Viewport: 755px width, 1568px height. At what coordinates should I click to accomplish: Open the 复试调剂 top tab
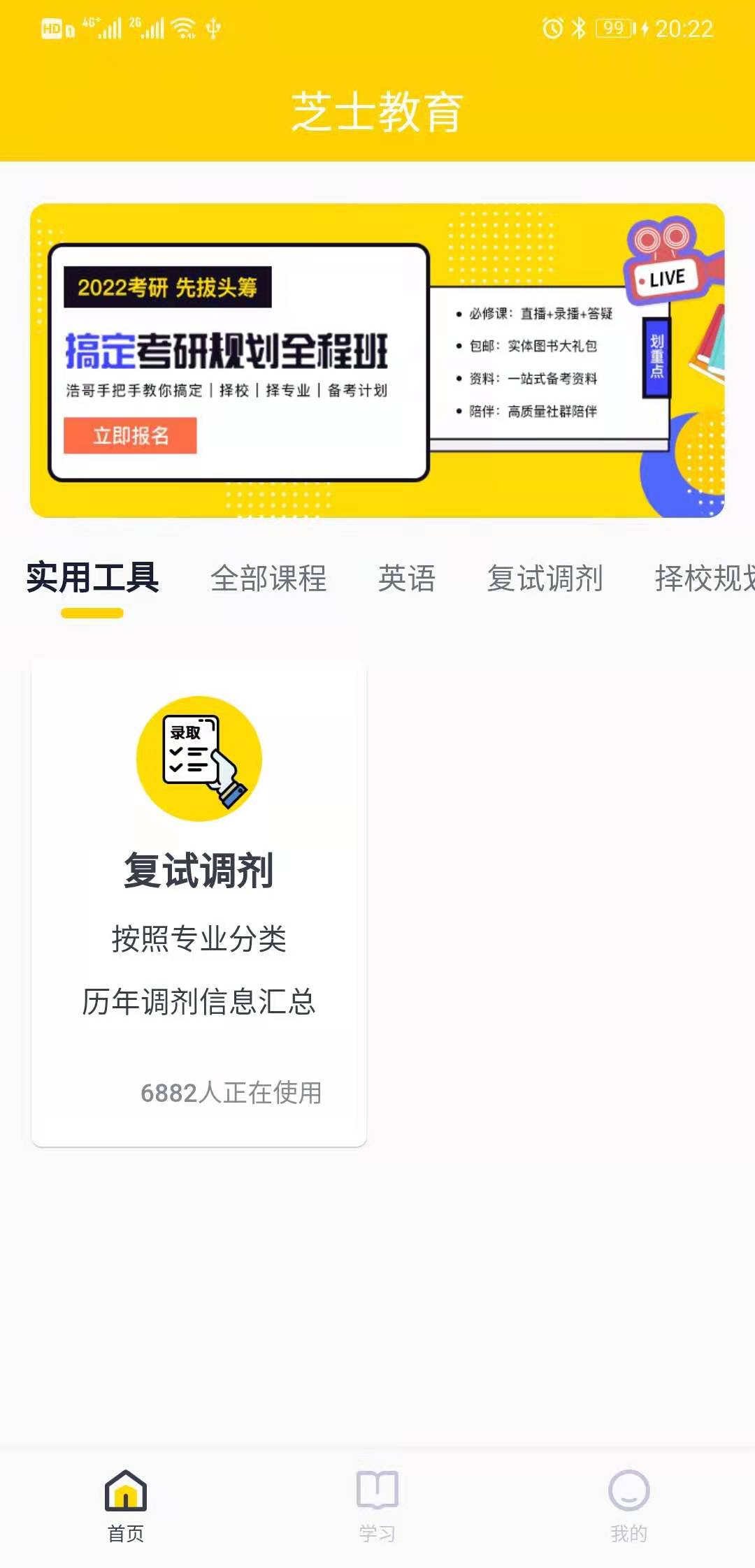545,579
